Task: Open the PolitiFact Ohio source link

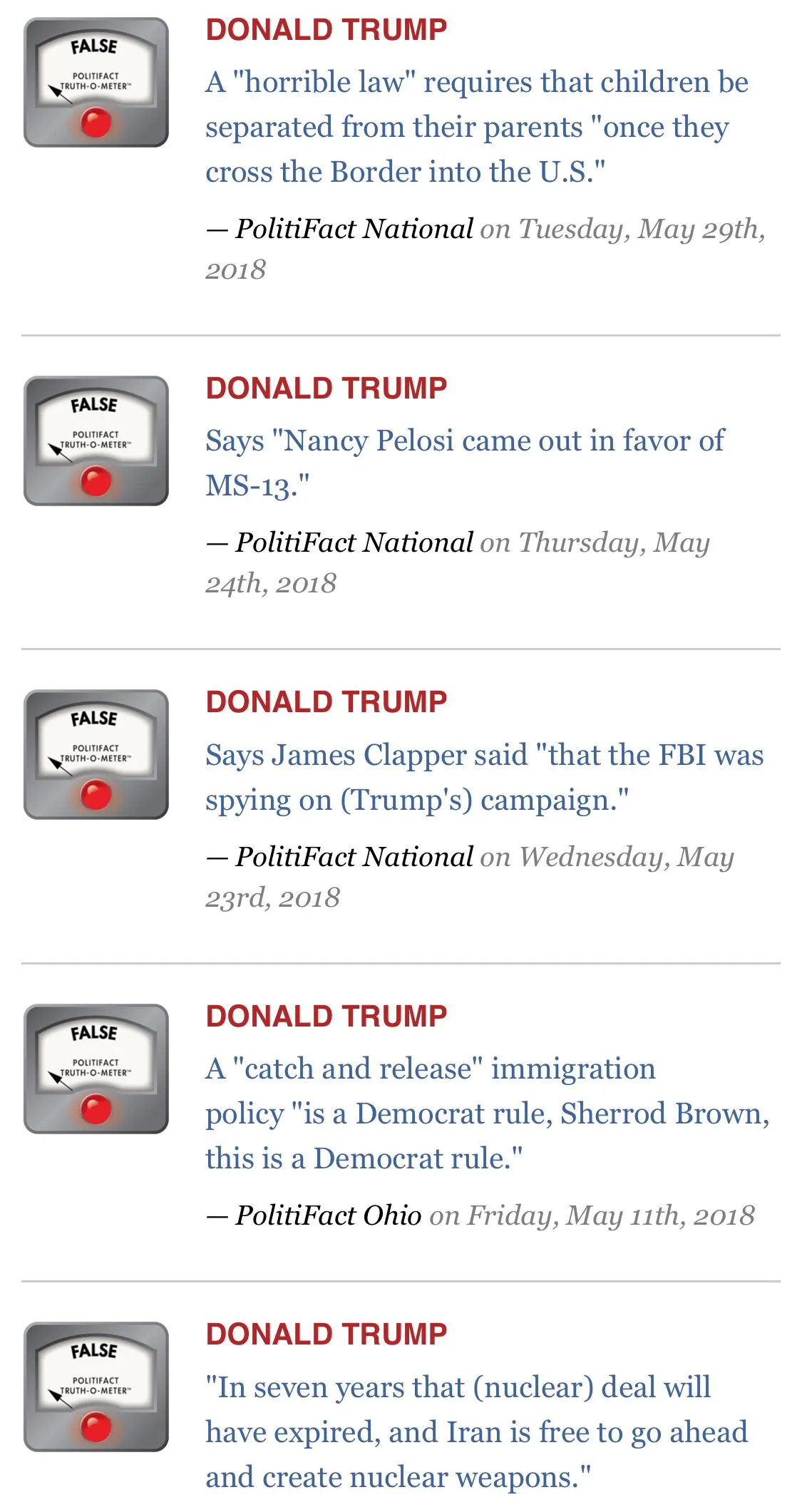Action: click(x=328, y=1215)
